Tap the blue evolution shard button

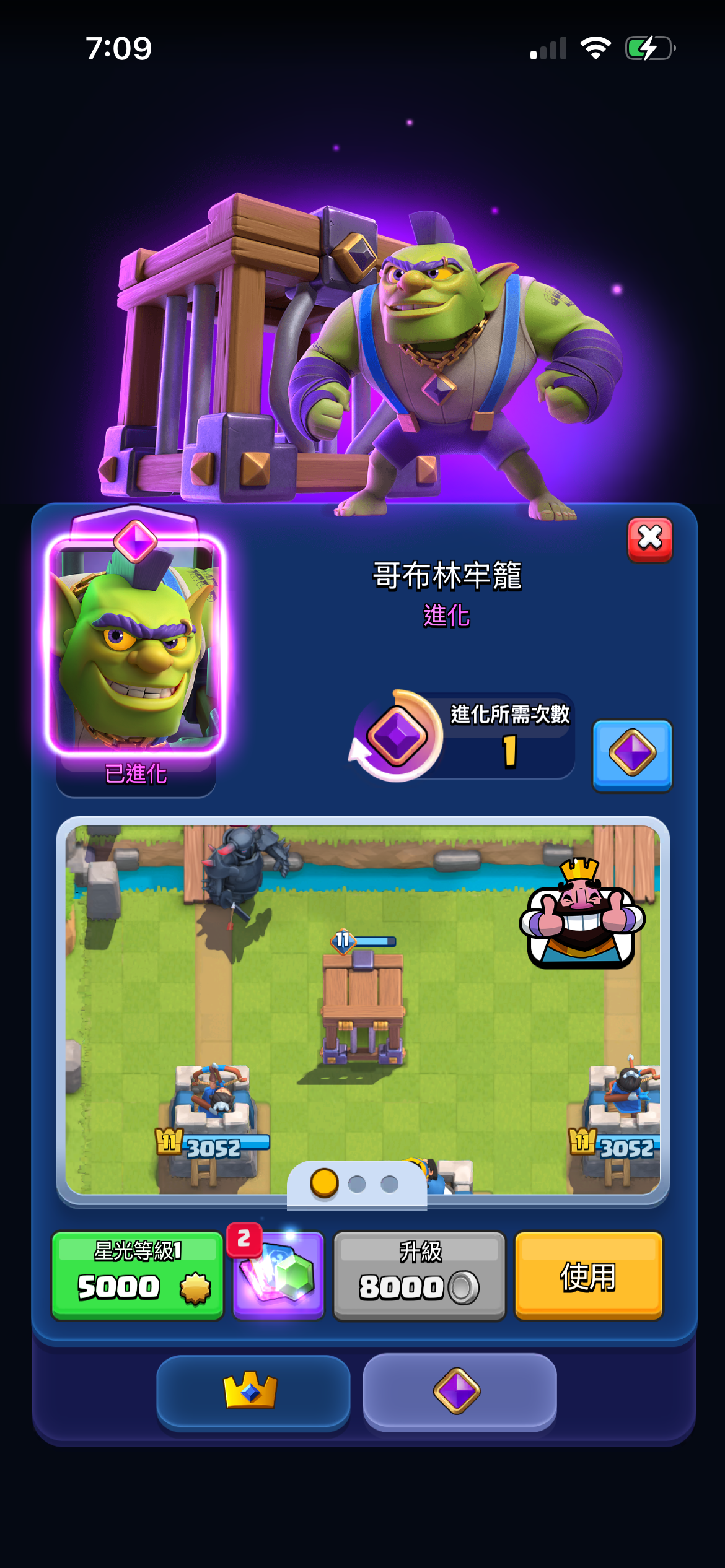pos(632,755)
